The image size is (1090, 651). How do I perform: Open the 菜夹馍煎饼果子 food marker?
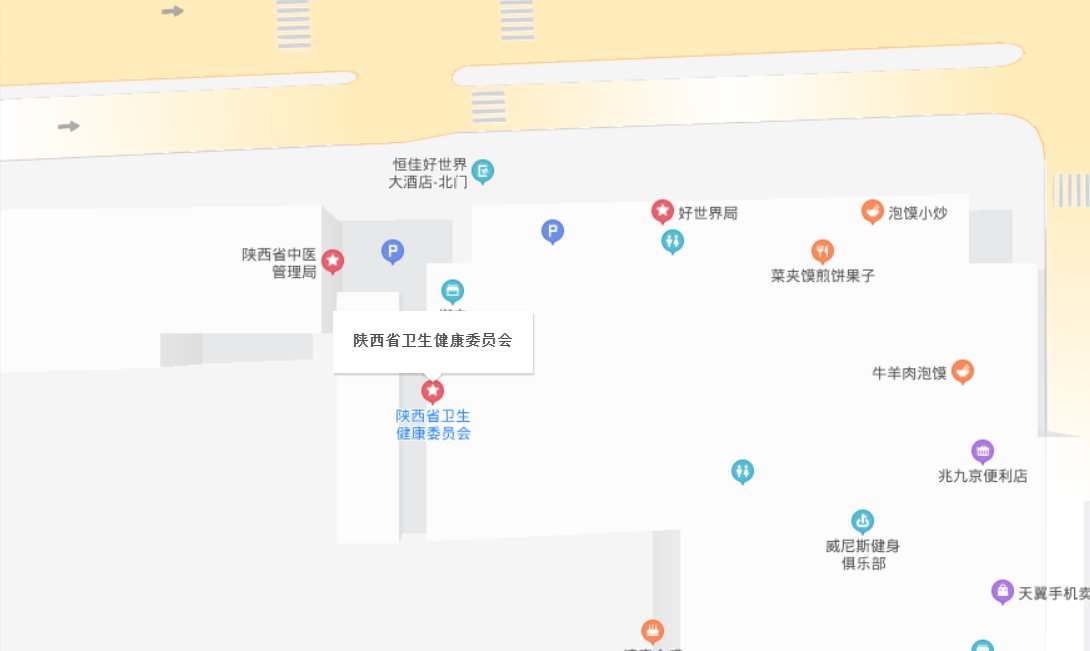point(822,251)
